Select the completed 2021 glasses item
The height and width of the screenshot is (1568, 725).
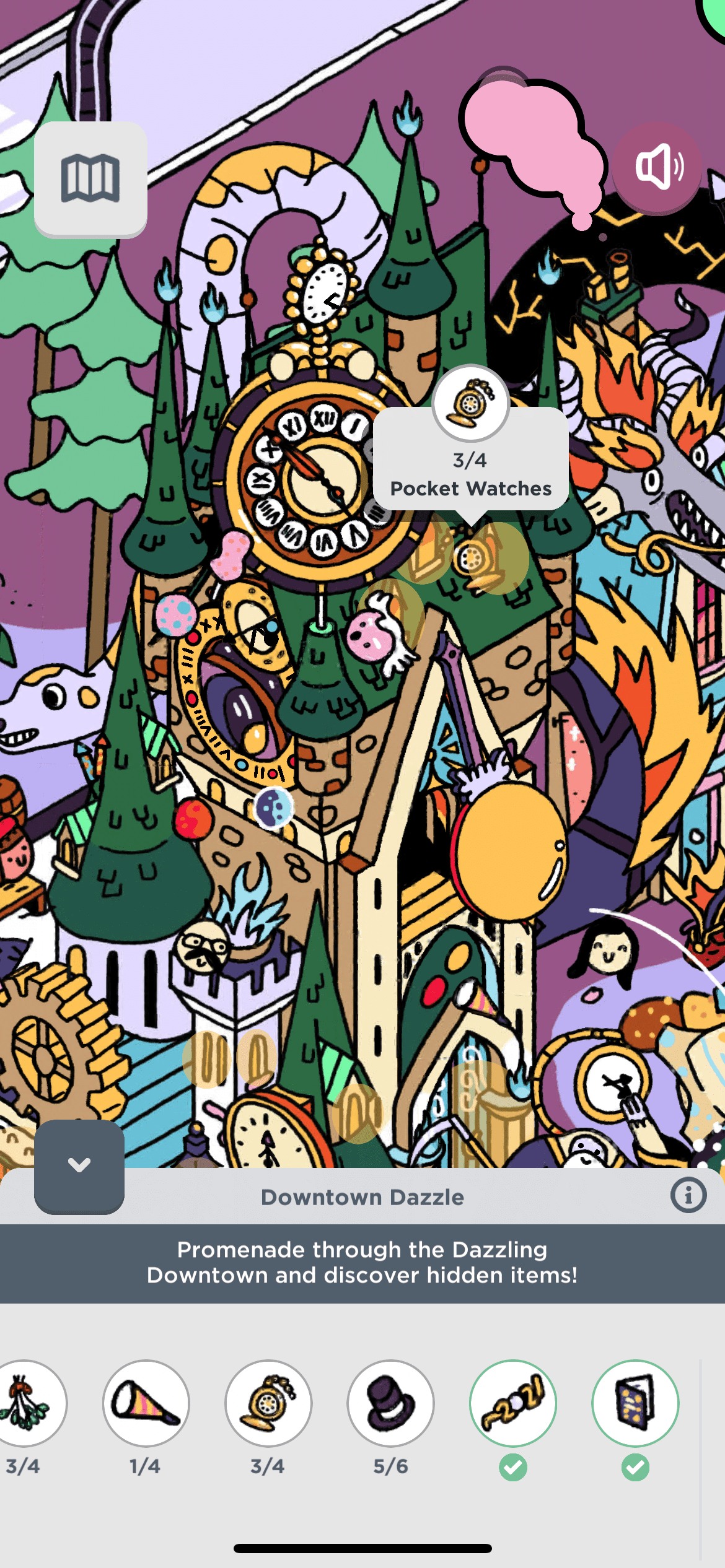point(512,1403)
